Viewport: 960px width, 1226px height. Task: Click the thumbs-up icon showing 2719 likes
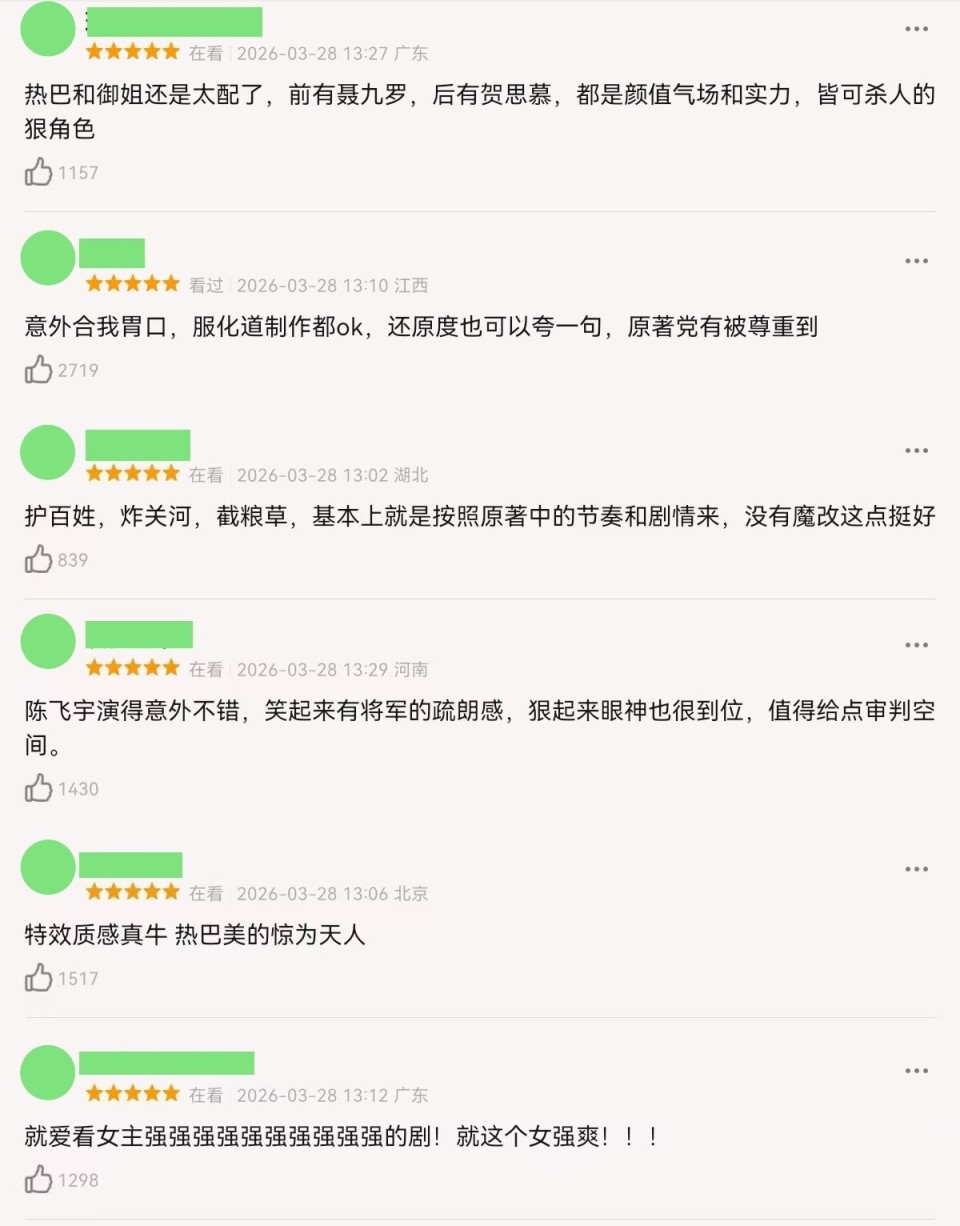coord(38,370)
